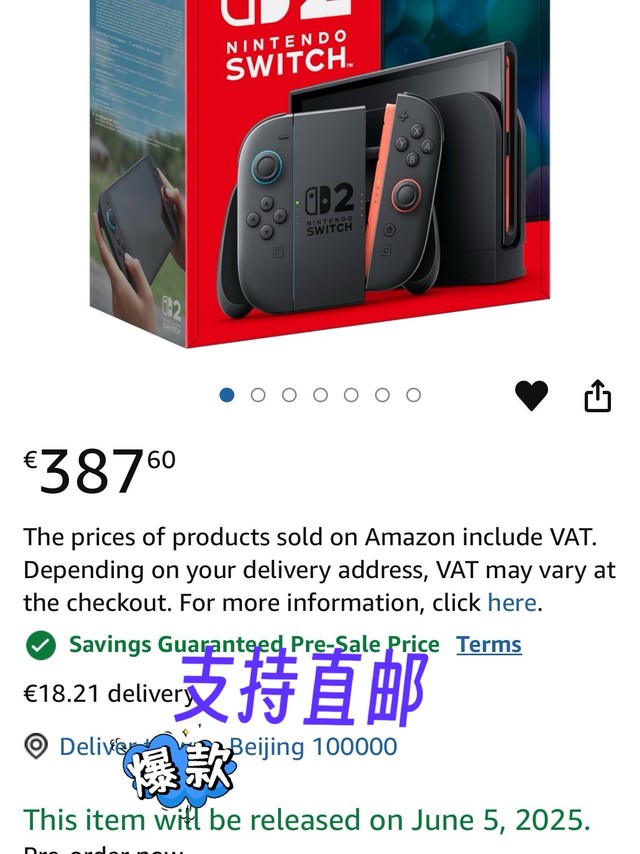The image size is (640, 854).
Task: Change the Beijing 100000 delivery location
Action: [313, 747]
